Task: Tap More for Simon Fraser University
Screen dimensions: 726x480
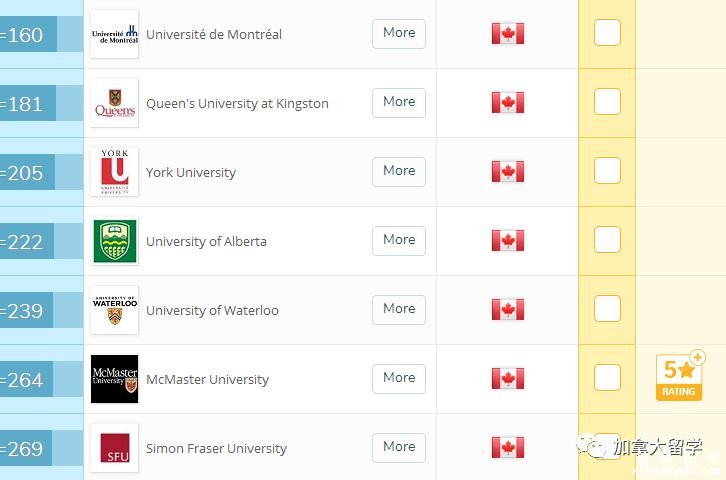Action: [398, 447]
